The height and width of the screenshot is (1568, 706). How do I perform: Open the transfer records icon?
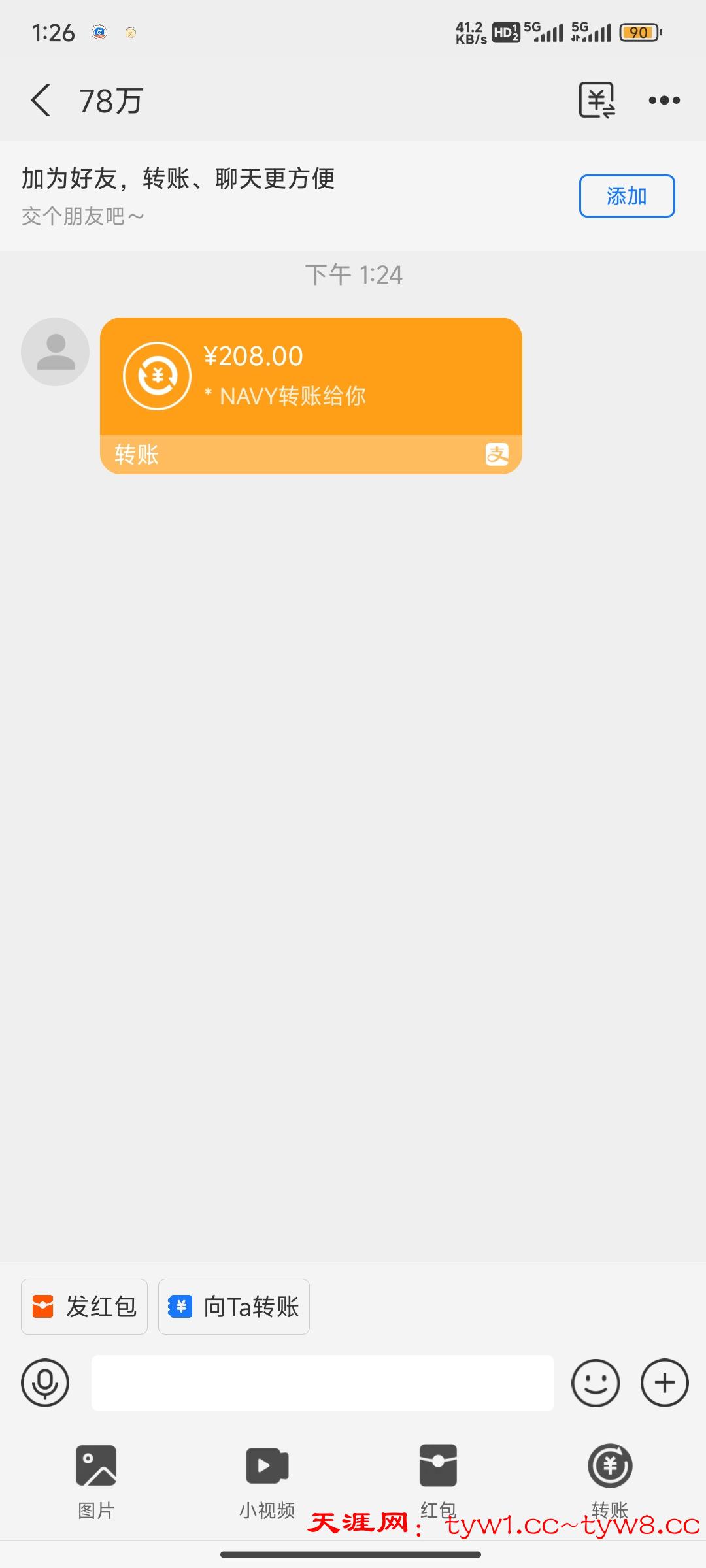[597, 100]
